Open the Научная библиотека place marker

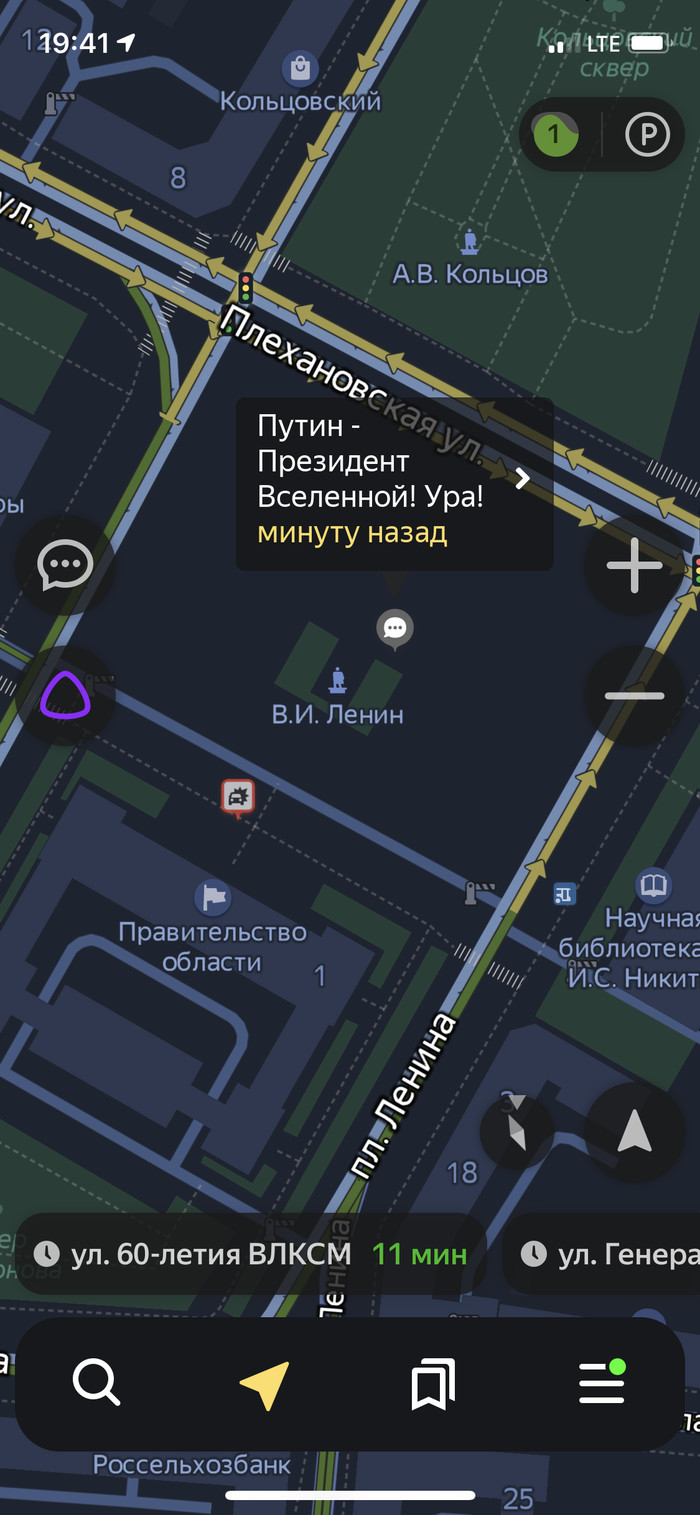[653, 886]
